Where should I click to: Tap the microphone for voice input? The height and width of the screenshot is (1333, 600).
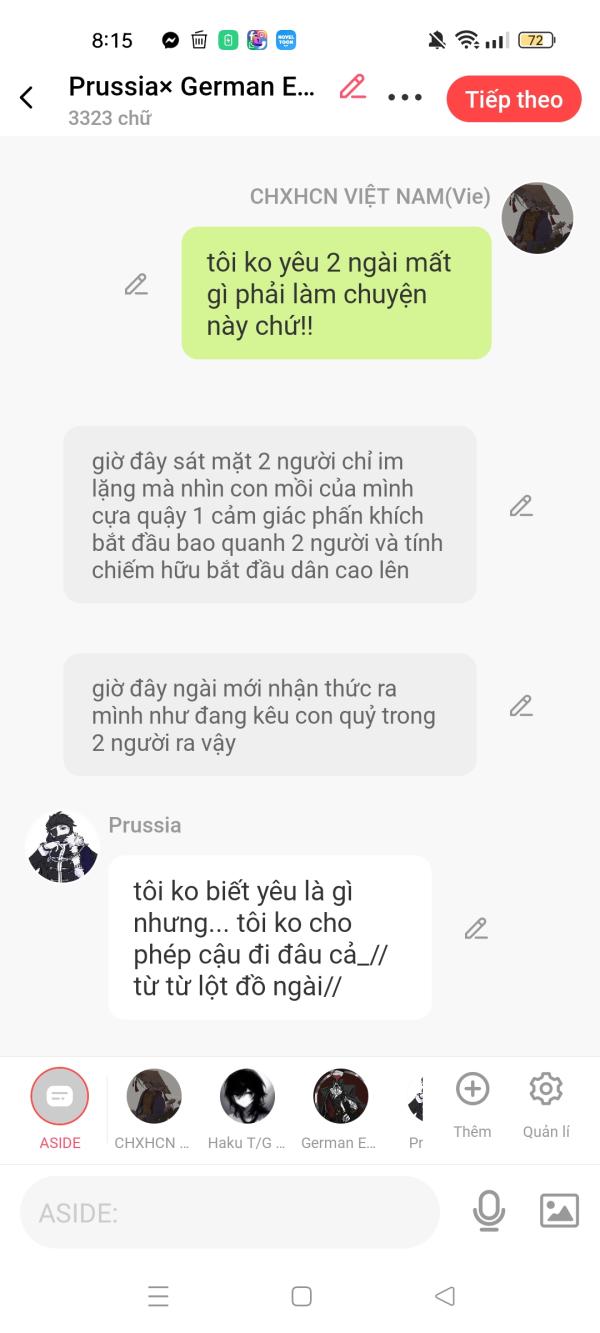pyautogui.click(x=488, y=1212)
